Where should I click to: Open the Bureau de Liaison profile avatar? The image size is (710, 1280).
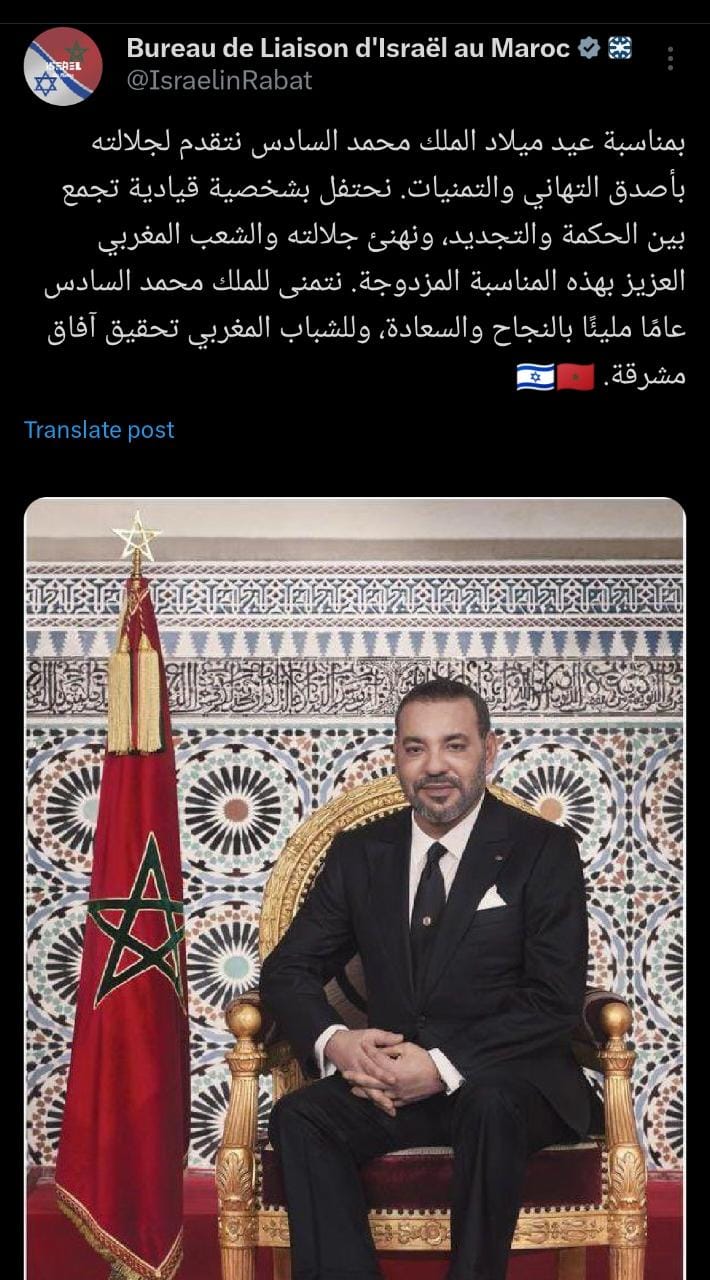tap(63, 67)
